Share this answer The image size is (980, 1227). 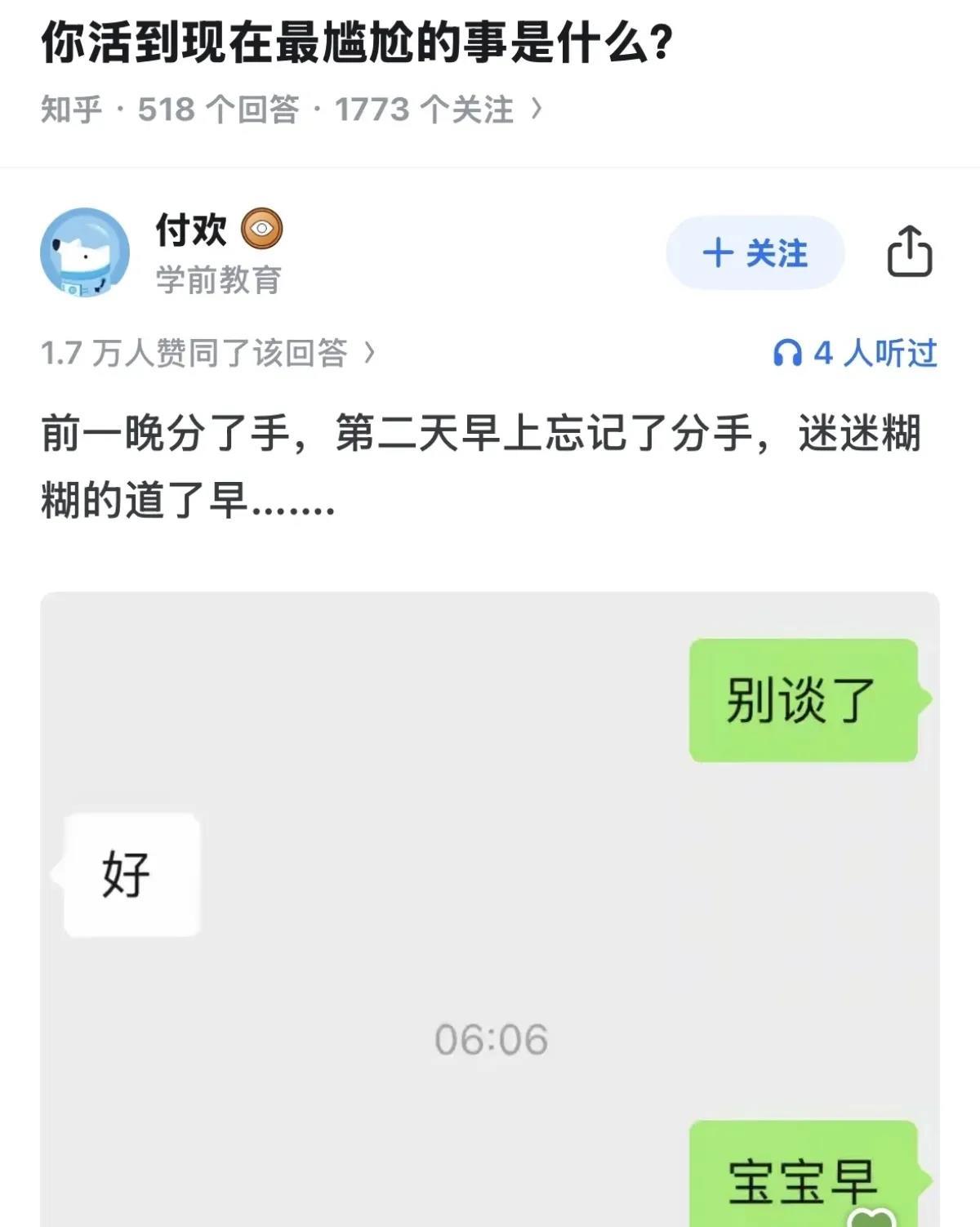(x=909, y=252)
